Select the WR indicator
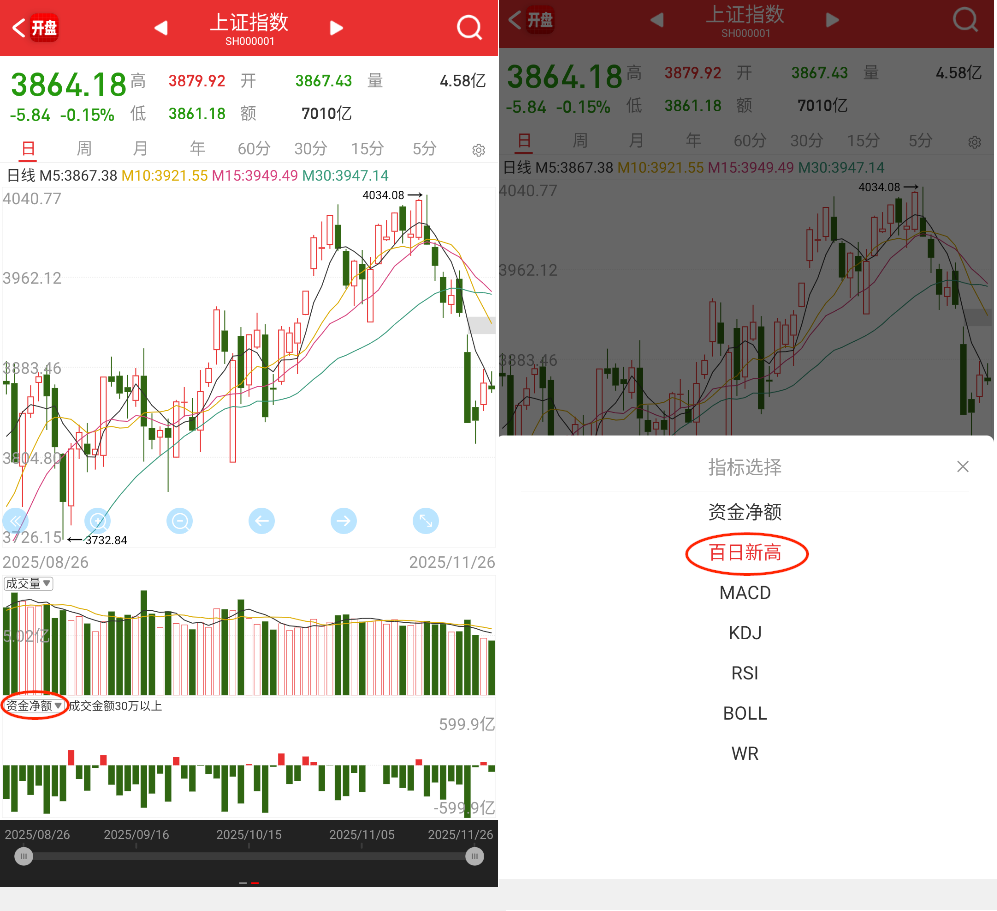 pyautogui.click(x=745, y=753)
